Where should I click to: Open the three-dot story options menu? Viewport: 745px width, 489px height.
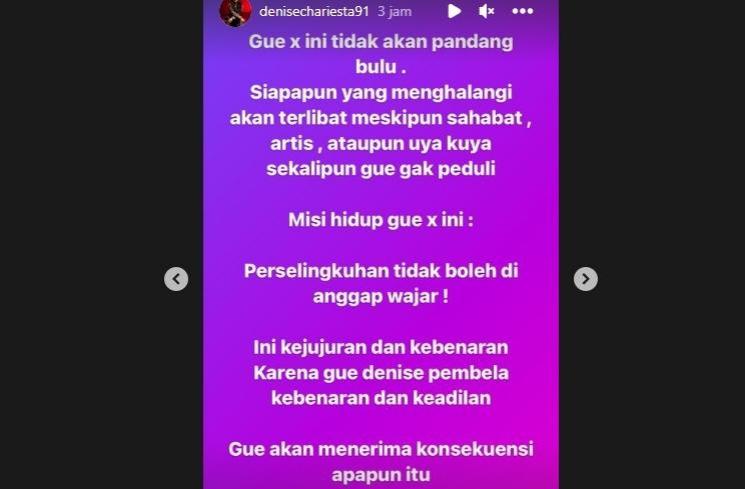(x=522, y=11)
